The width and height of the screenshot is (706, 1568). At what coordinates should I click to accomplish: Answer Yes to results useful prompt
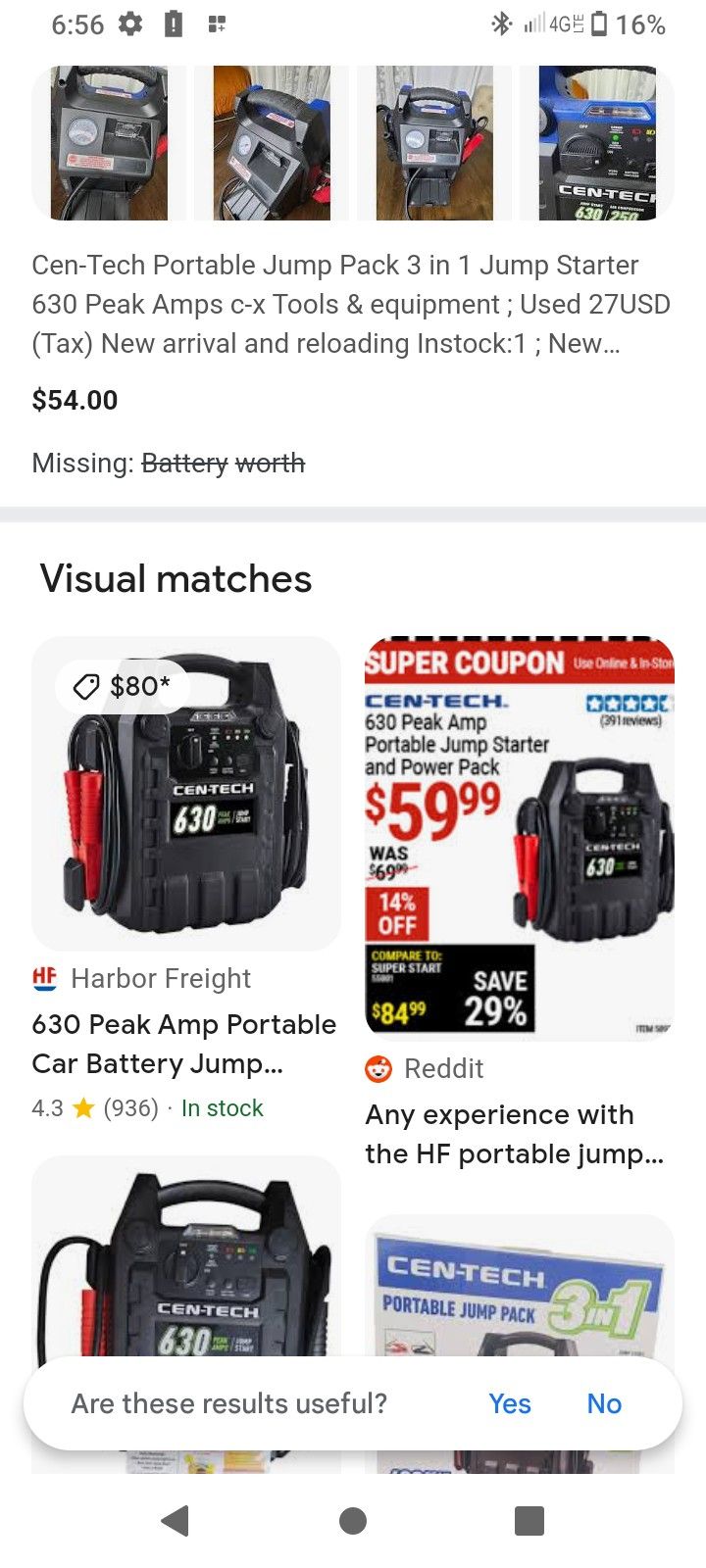[509, 1403]
